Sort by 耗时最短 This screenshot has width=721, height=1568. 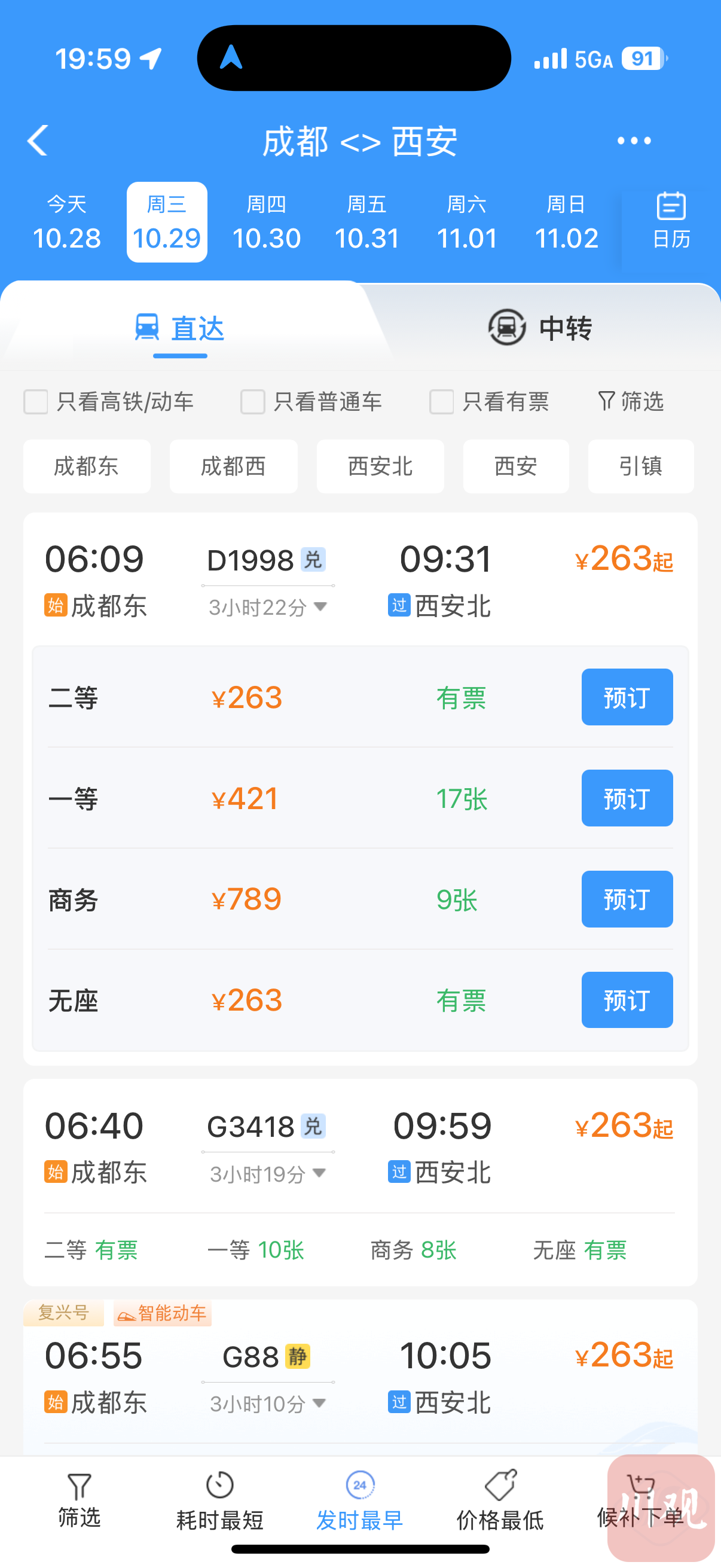(x=219, y=1500)
